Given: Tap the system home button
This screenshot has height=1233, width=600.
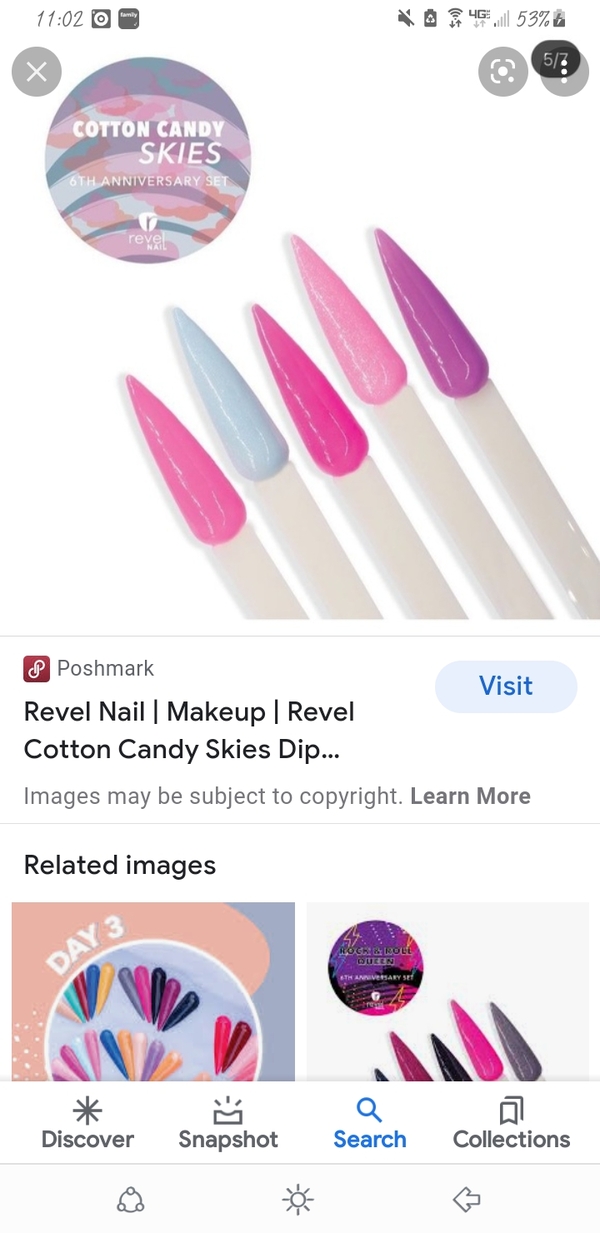Looking at the screenshot, I should click(299, 1199).
